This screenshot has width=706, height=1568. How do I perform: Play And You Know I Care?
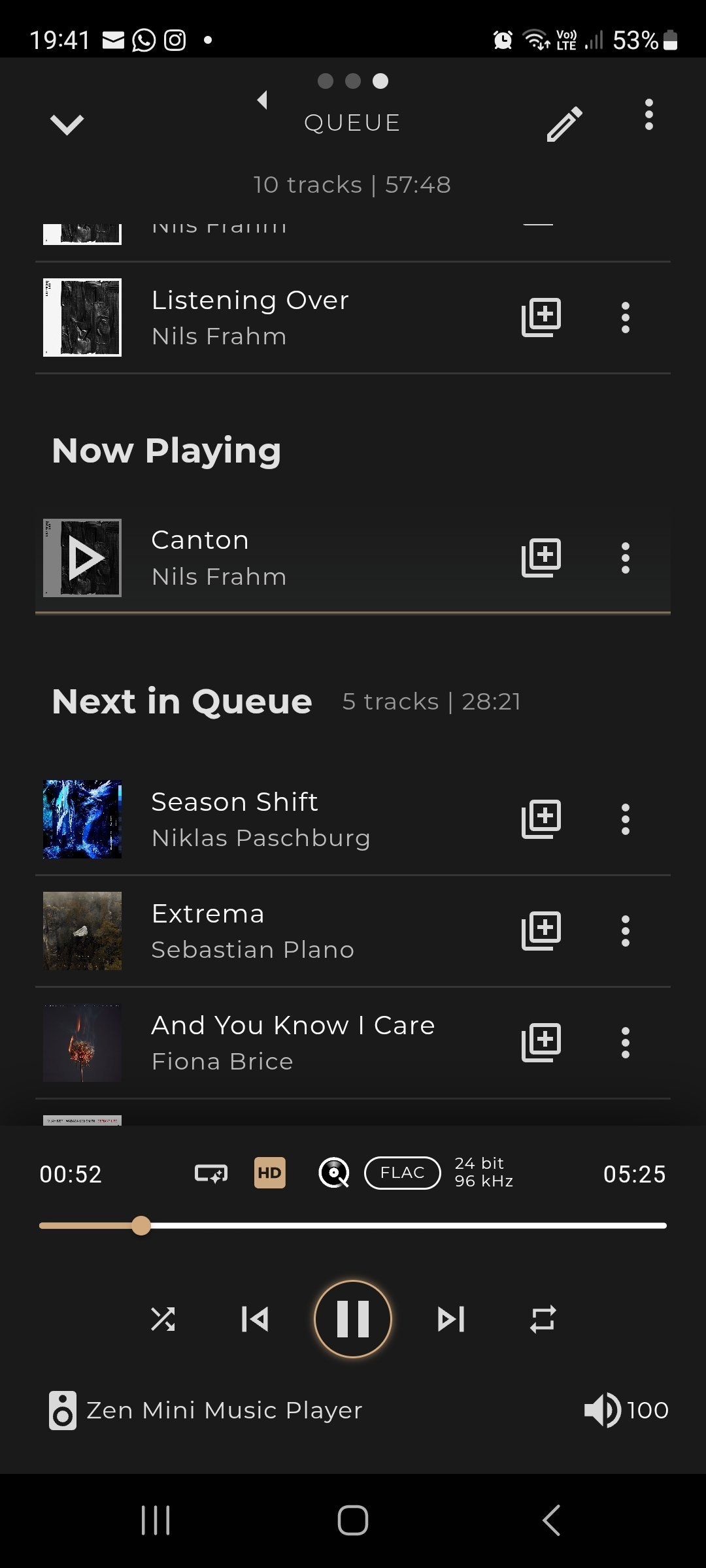[x=292, y=1043]
